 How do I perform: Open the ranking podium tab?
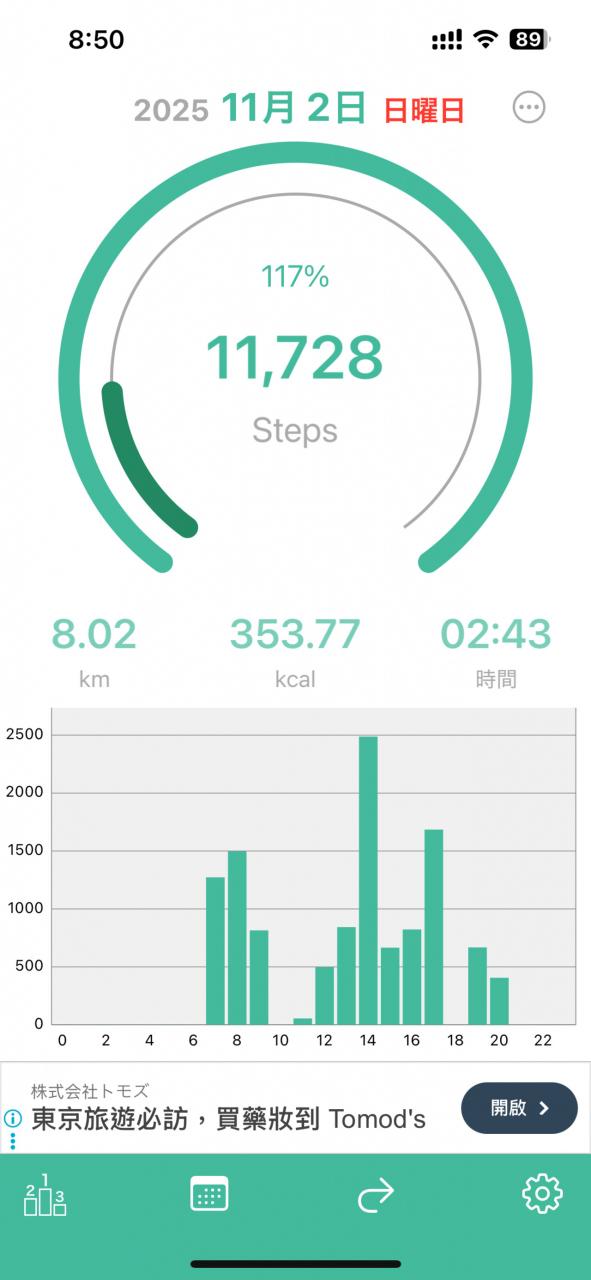click(45, 1195)
